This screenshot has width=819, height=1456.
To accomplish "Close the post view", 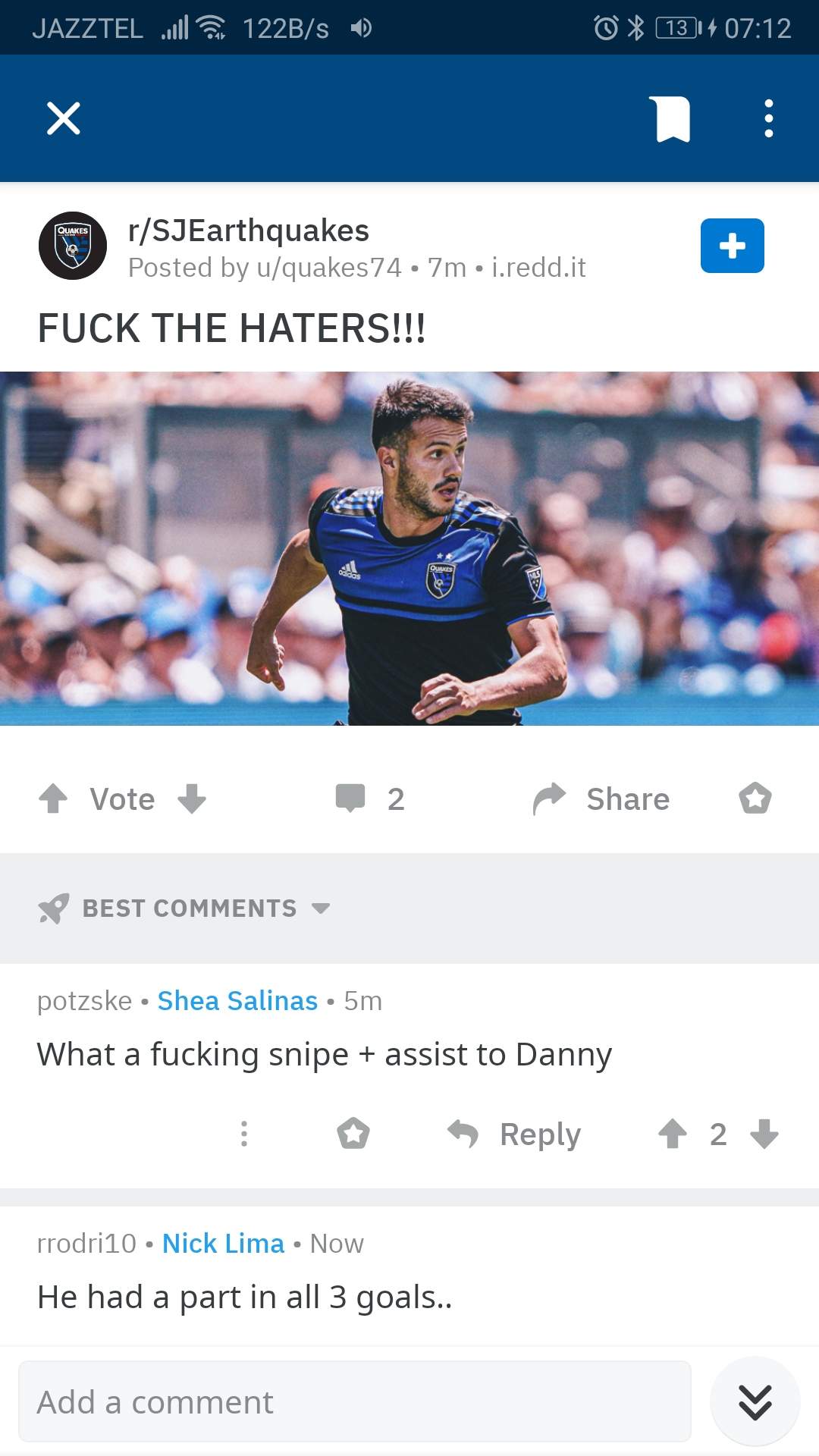I will pos(64,118).
